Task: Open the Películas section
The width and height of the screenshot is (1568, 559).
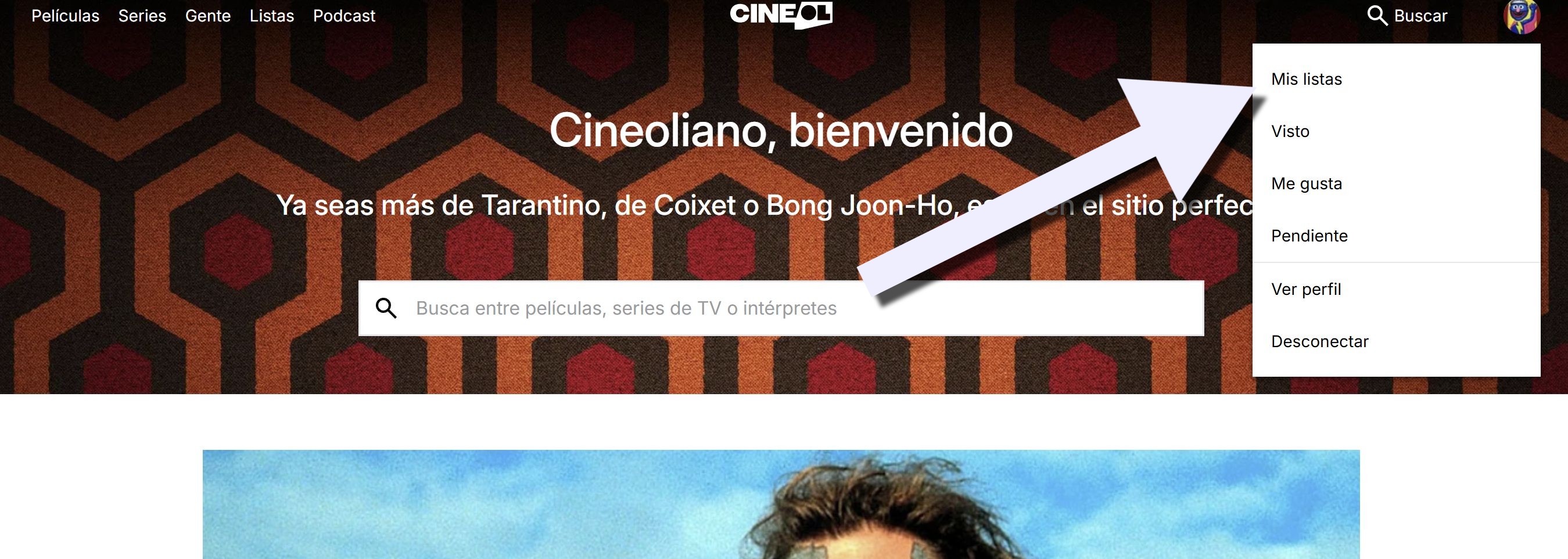Action: (65, 16)
